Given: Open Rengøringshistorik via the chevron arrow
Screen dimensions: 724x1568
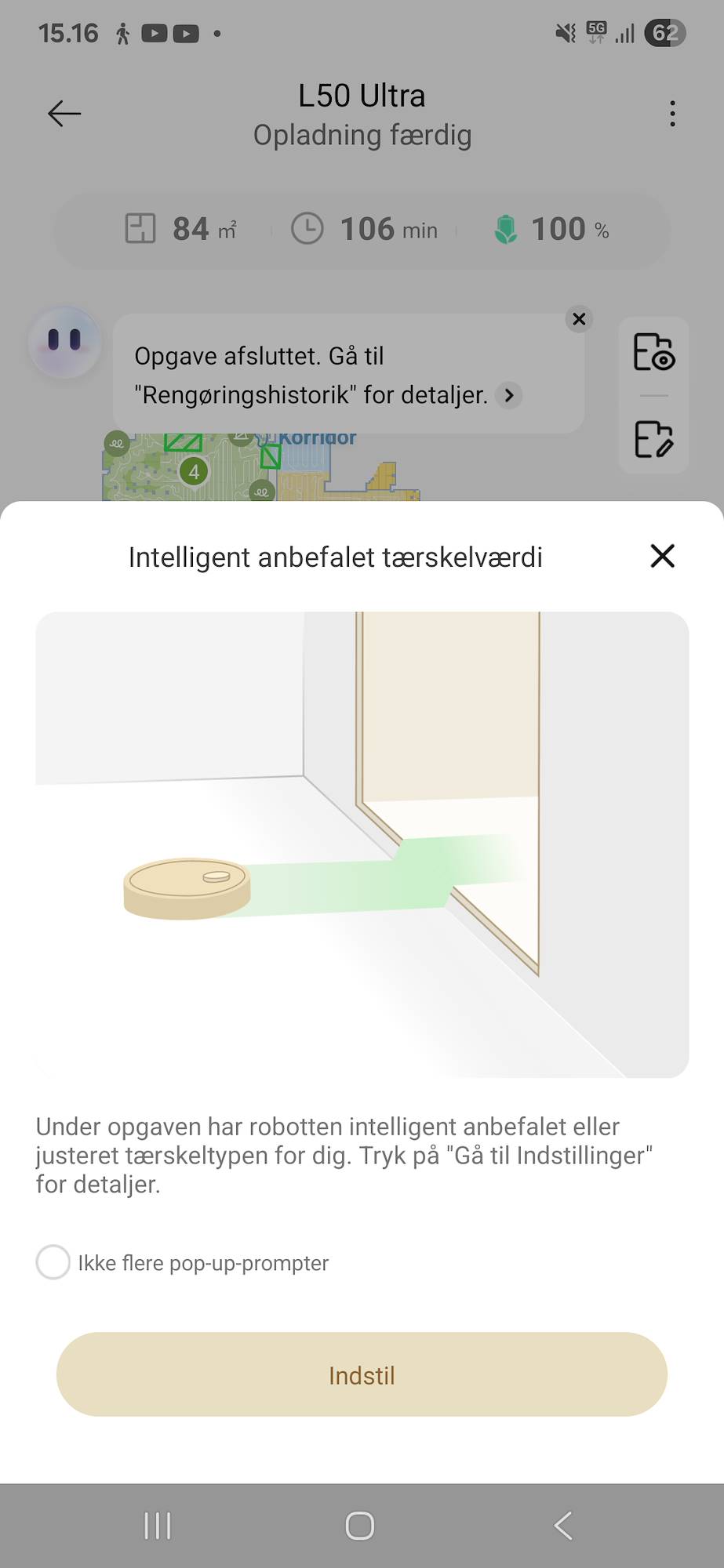Looking at the screenshot, I should tap(509, 395).
